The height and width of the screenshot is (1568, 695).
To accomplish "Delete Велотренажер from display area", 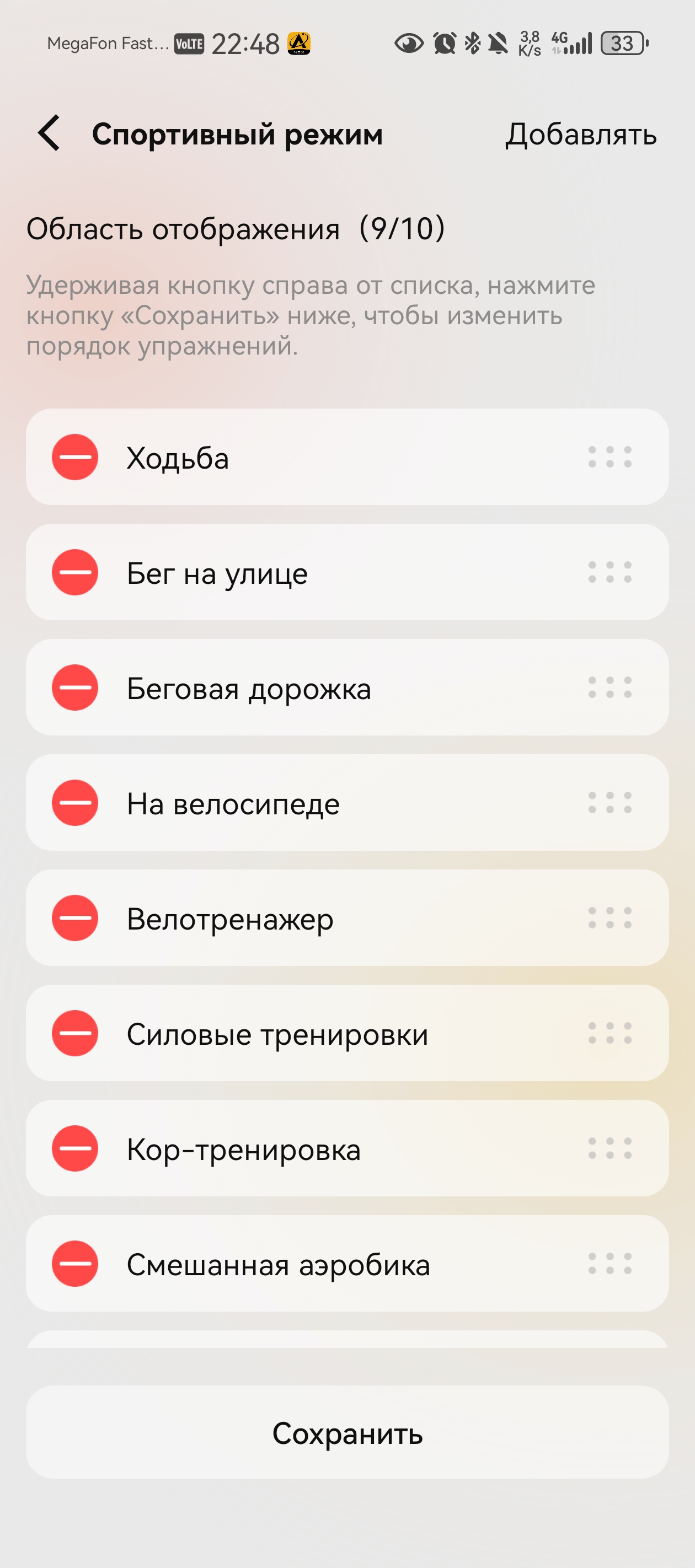I will (75, 918).
